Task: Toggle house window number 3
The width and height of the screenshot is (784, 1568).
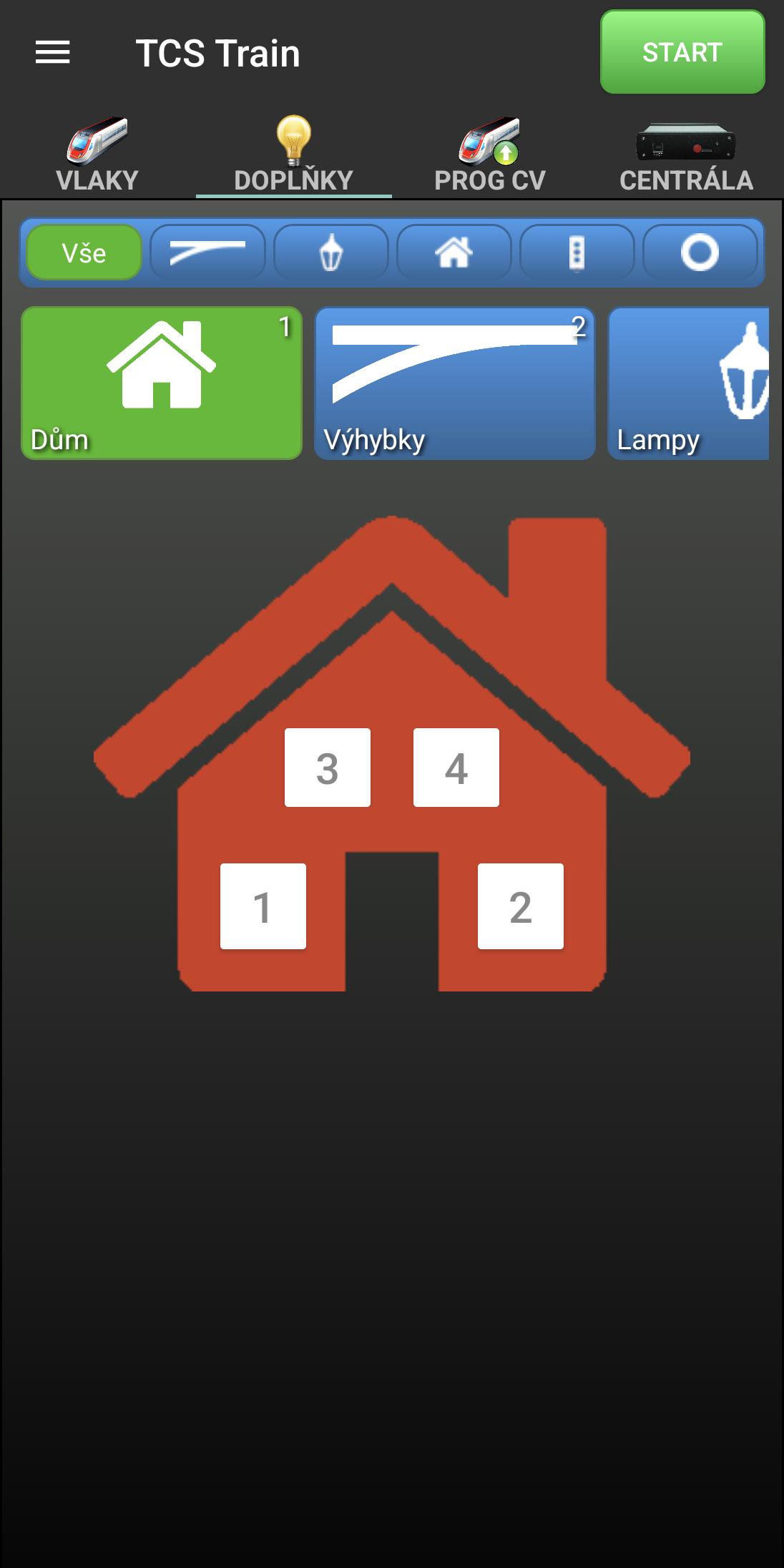Action: [x=328, y=768]
